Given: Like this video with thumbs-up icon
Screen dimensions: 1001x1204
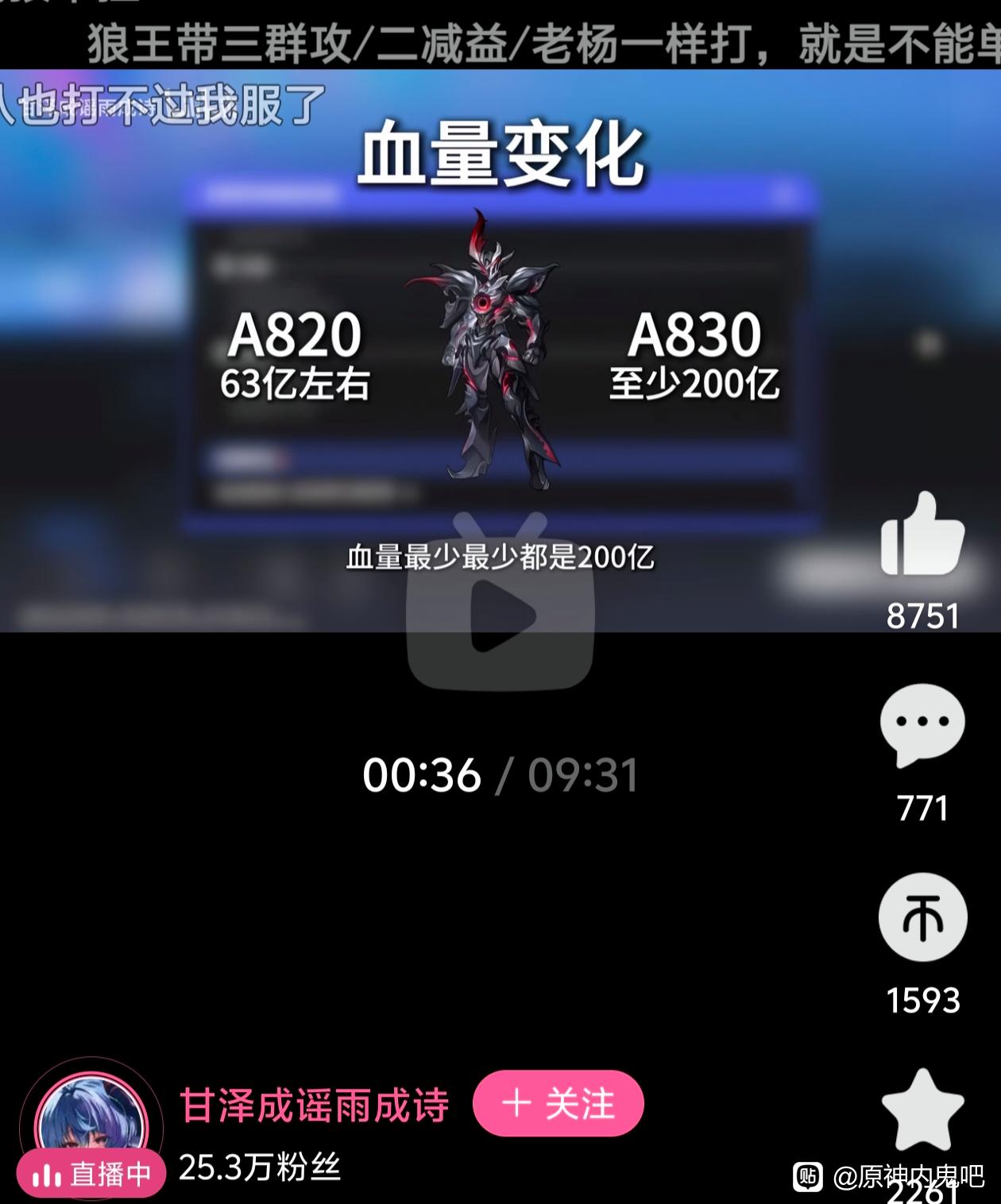Looking at the screenshot, I should point(922,535).
